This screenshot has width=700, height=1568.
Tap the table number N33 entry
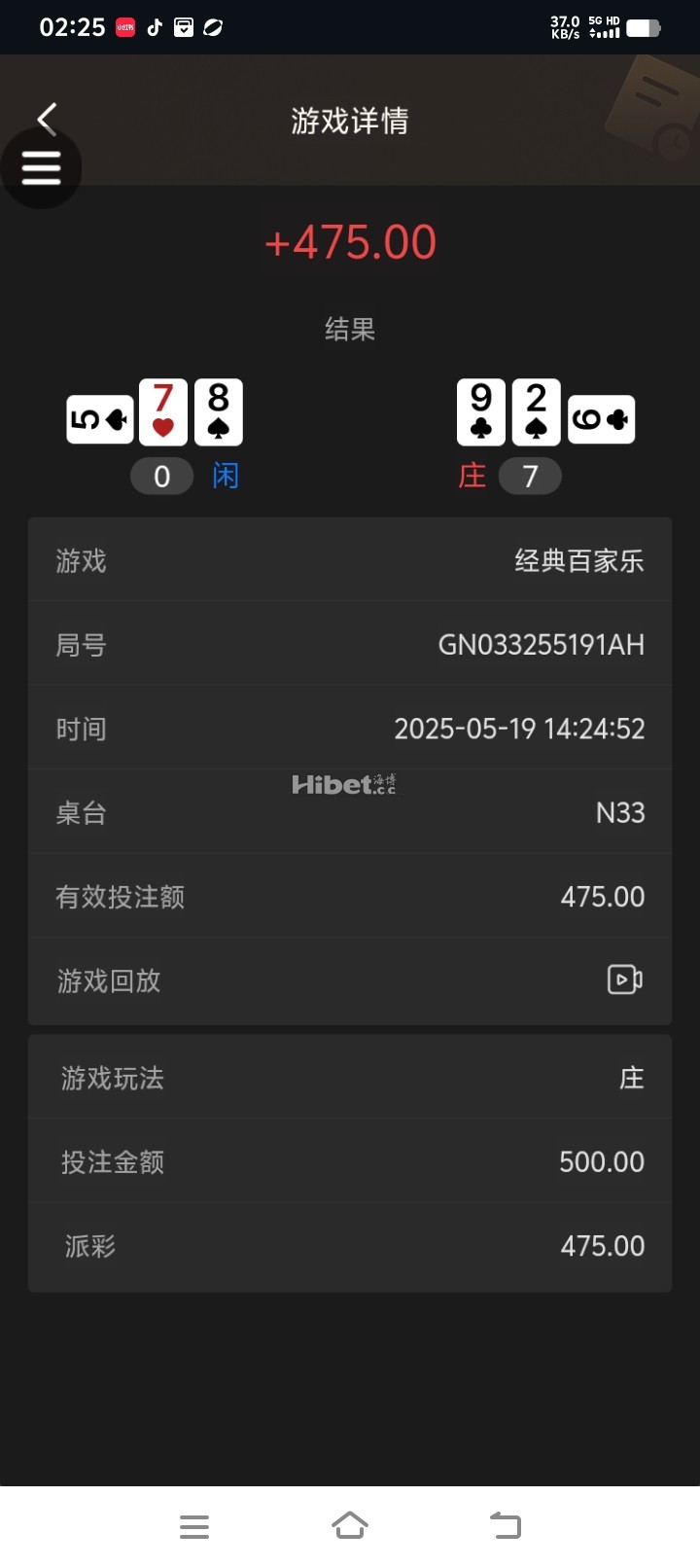pos(350,812)
